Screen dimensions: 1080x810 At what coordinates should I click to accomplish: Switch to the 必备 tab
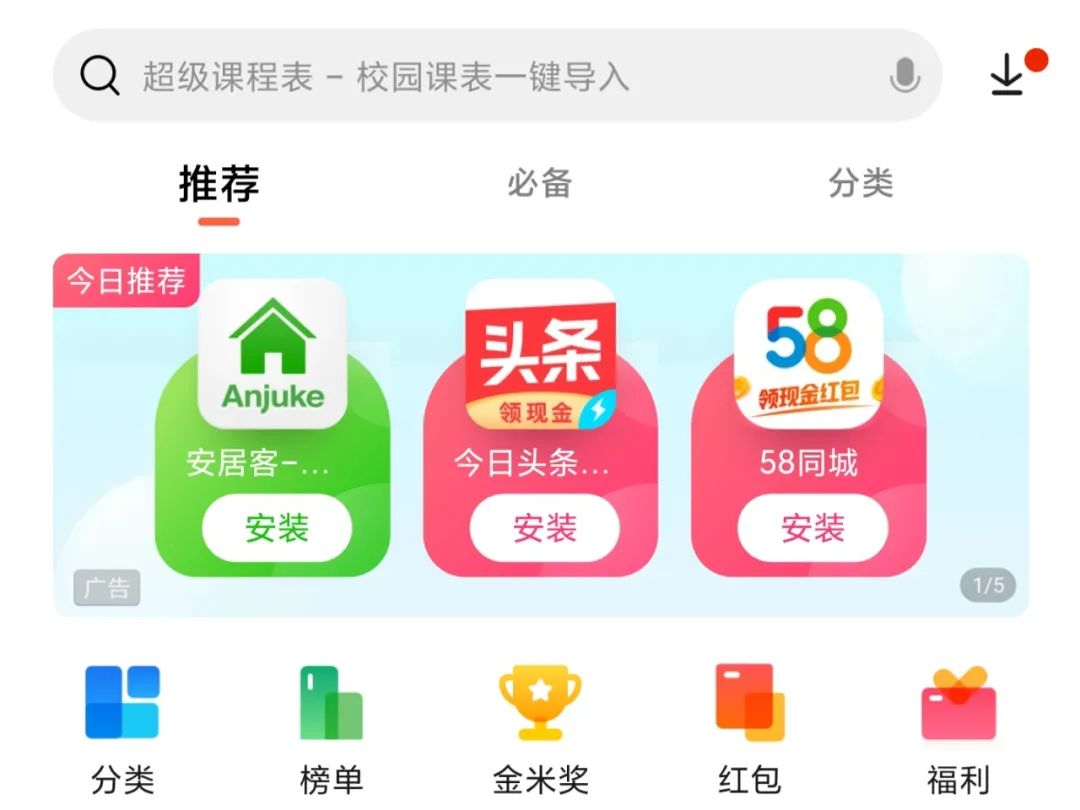pos(539,184)
